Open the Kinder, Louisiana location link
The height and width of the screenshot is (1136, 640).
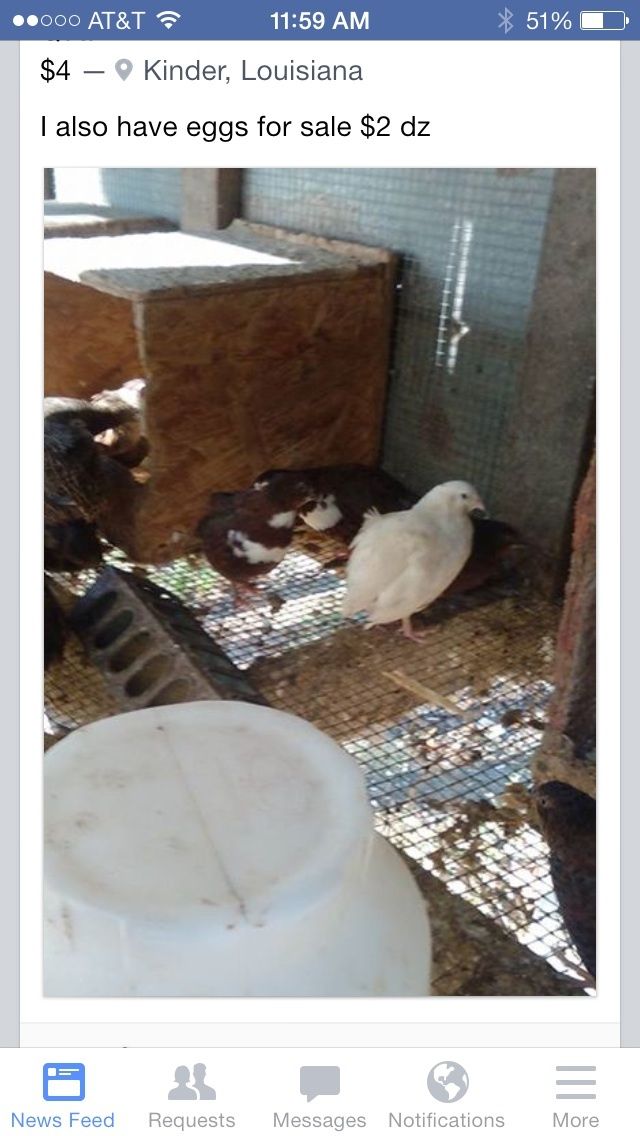tap(252, 70)
